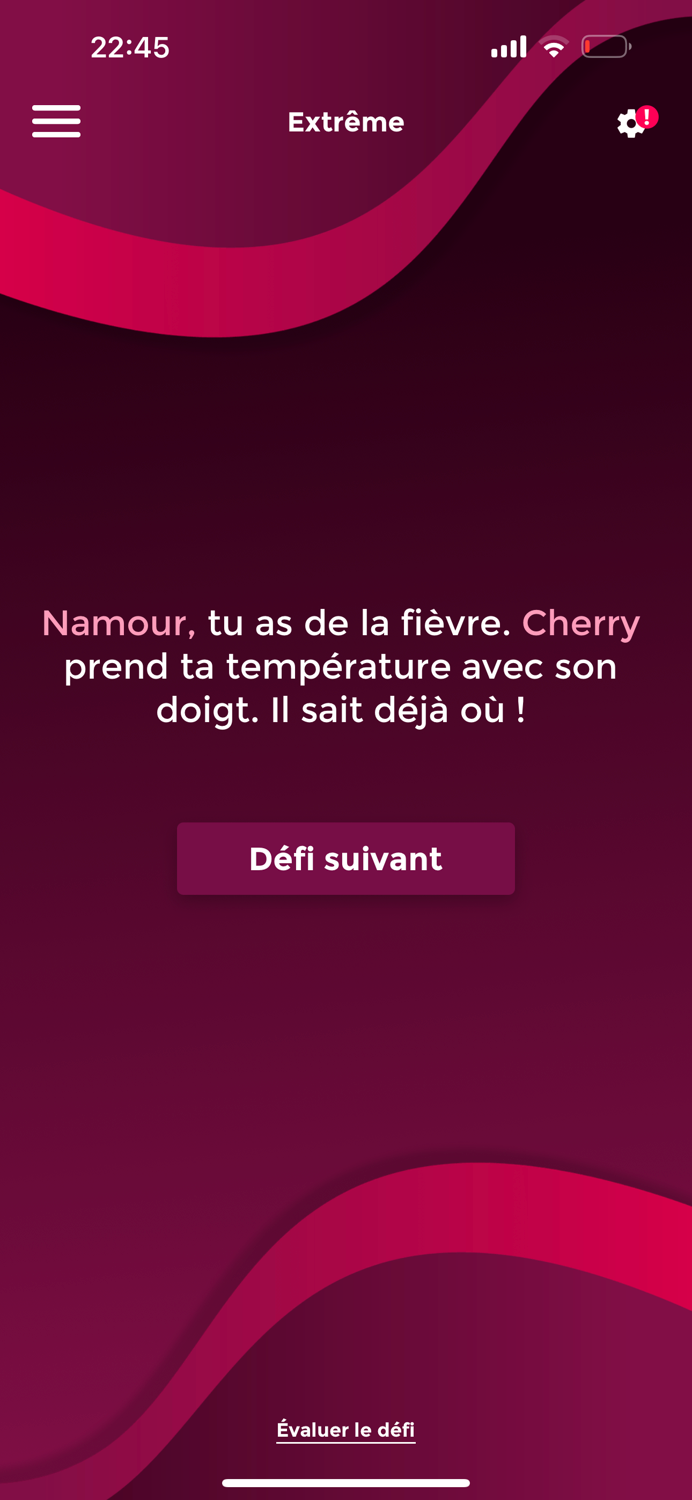The height and width of the screenshot is (1500, 692).
Task: Tap the Défi suivant button
Action: [346, 859]
